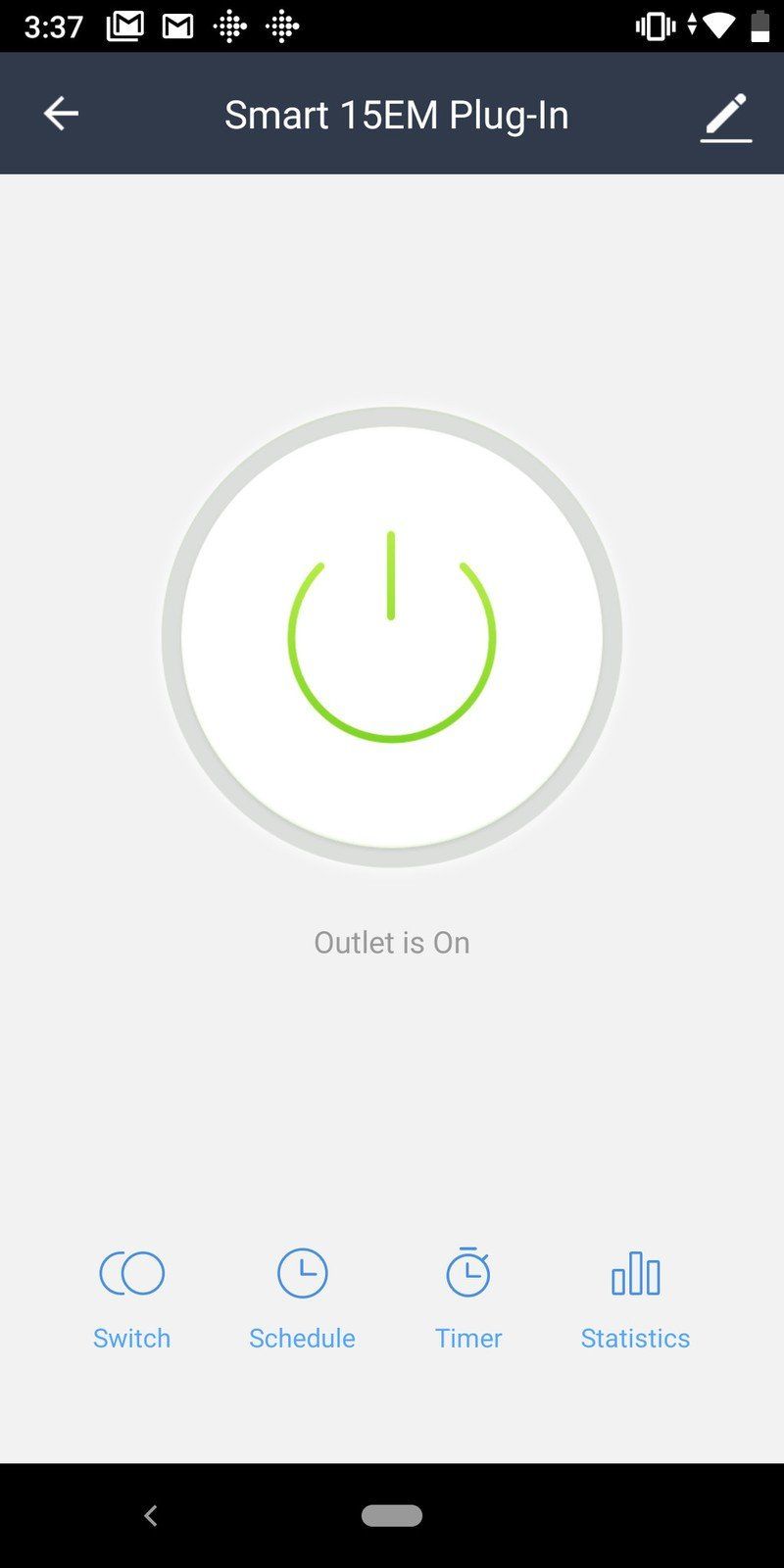784x1568 pixels.
Task: Tap the home pill at screen bottom
Action: click(392, 1516)
